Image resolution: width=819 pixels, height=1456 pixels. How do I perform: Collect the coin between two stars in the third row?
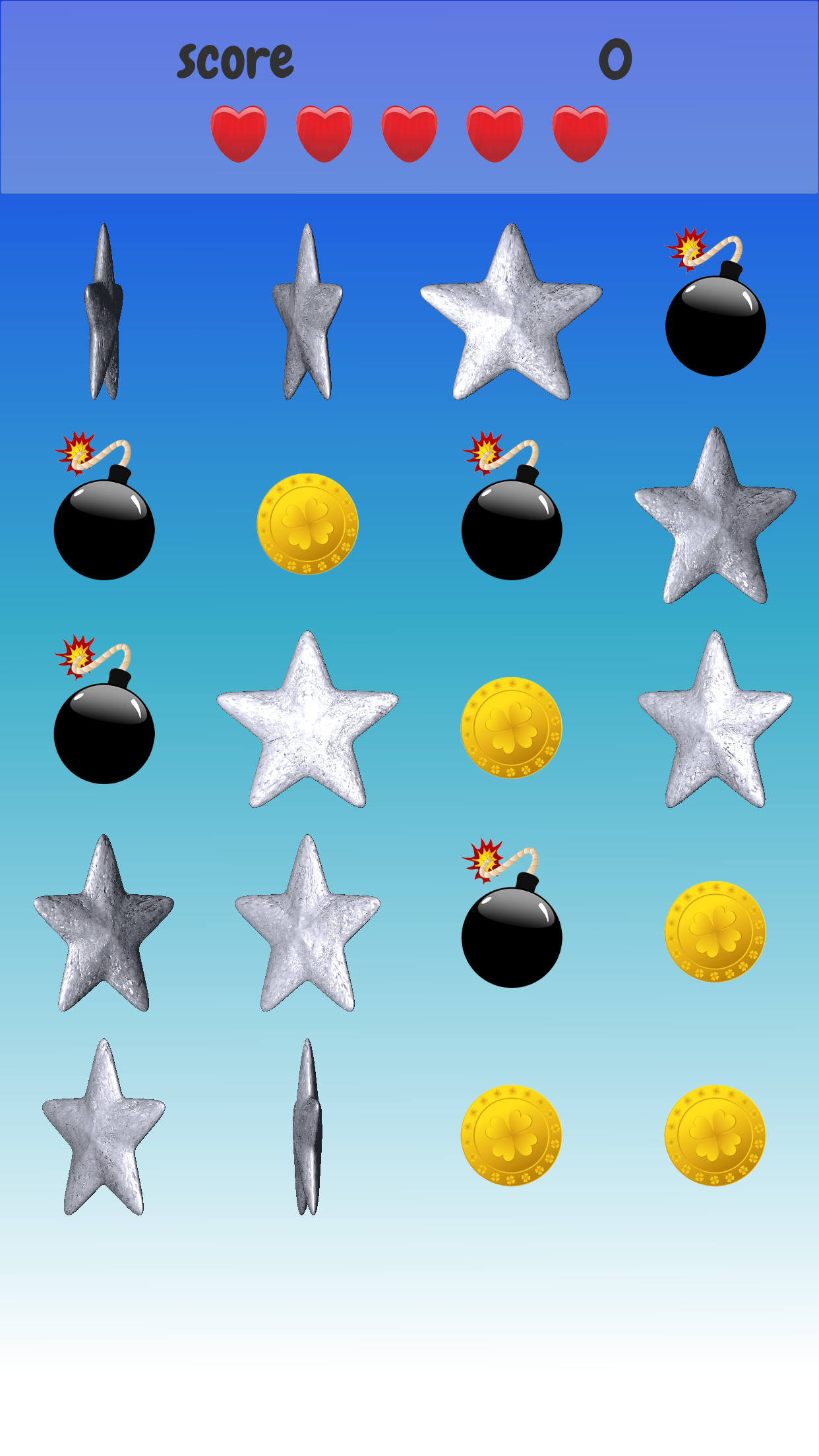511,727
